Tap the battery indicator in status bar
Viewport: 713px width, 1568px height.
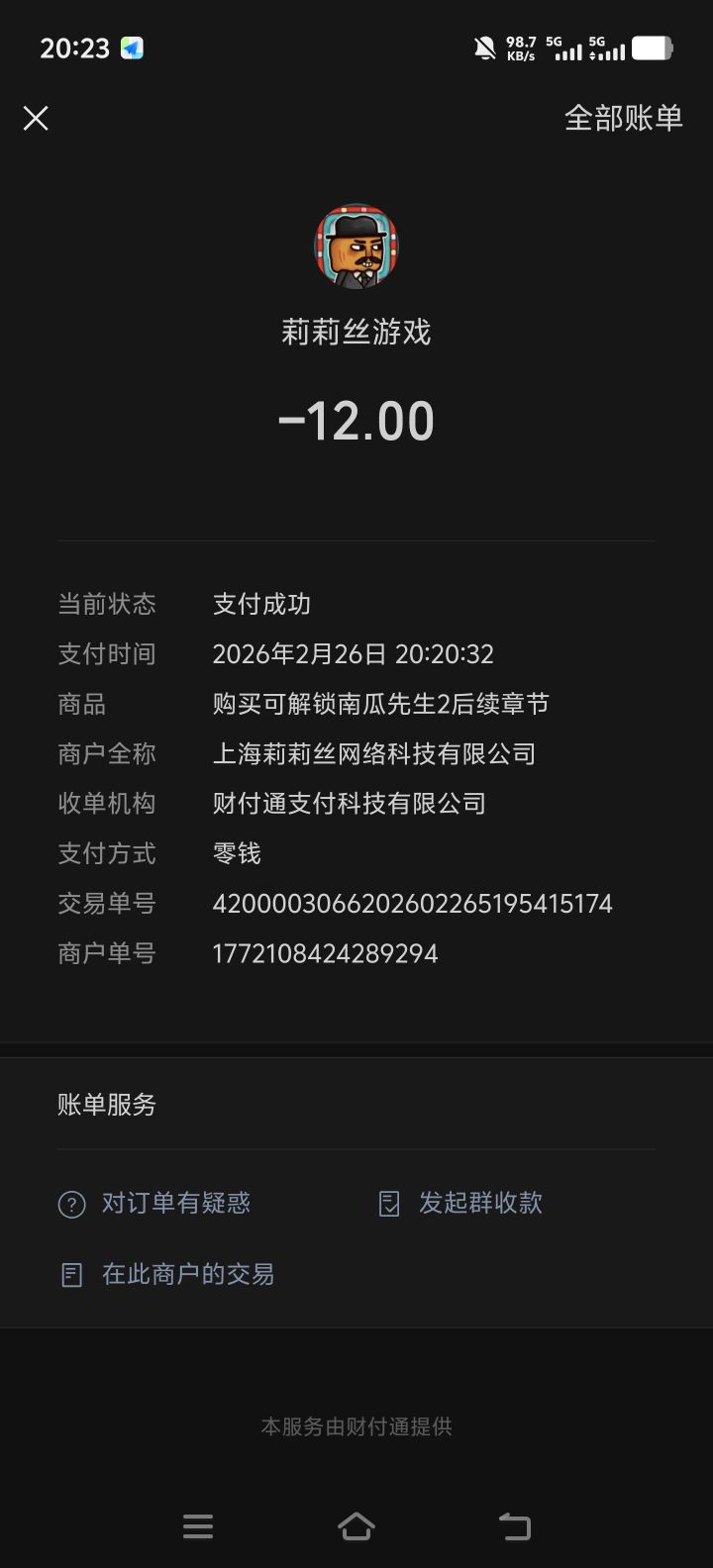[651, 46]
